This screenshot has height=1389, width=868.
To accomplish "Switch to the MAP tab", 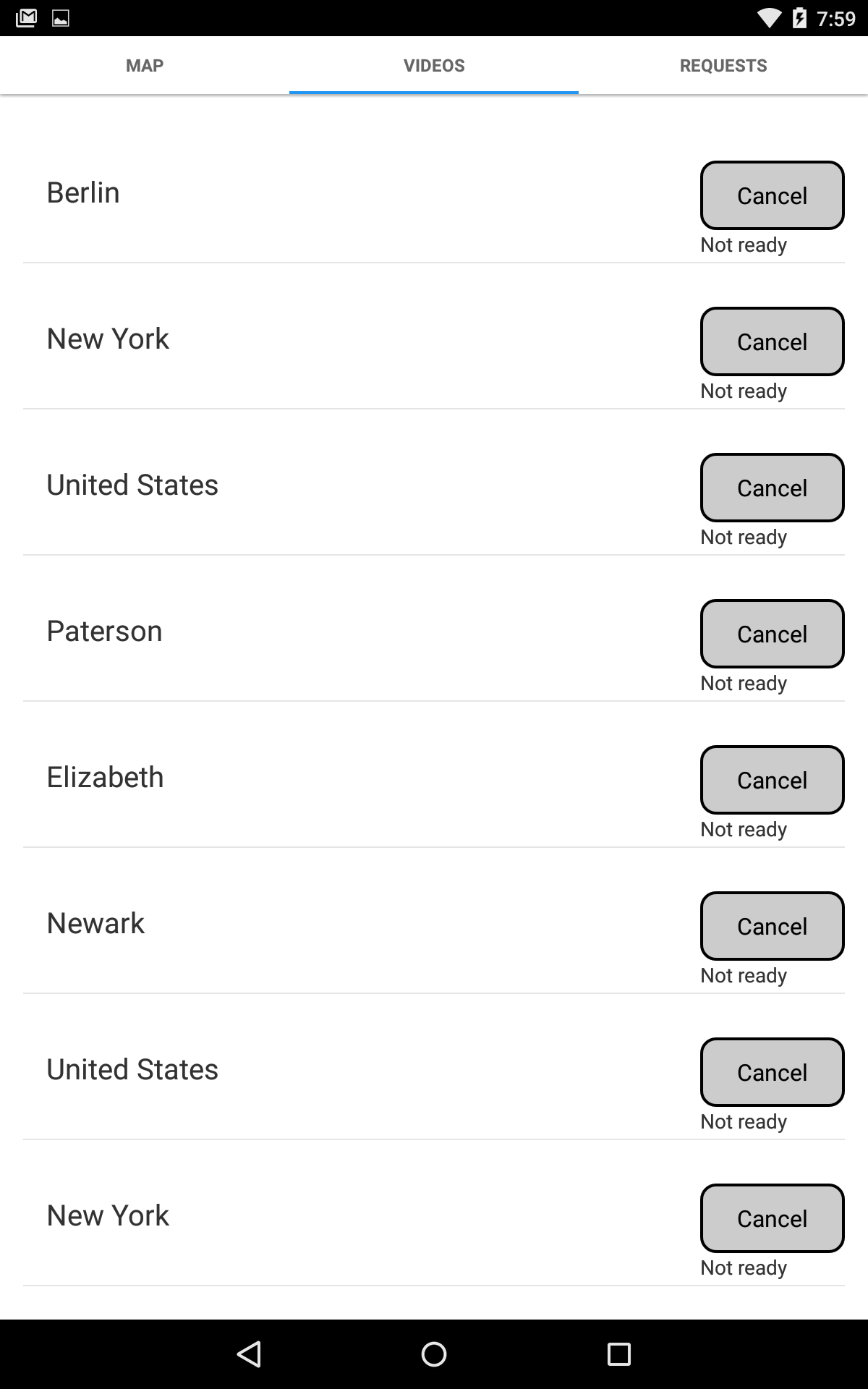I will [145, 65].
